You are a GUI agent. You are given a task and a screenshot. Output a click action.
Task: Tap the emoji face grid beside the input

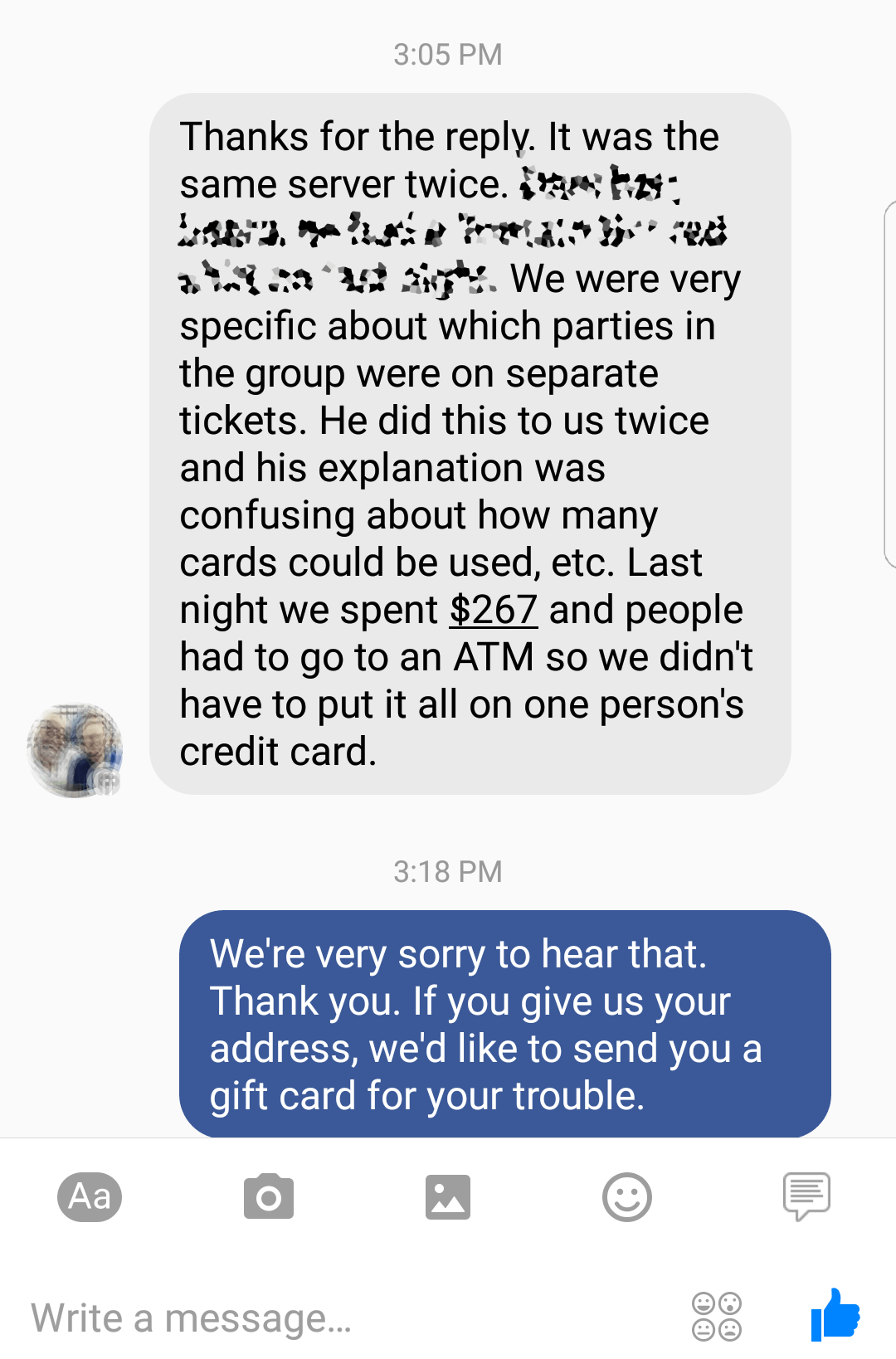click(715, 1315)
